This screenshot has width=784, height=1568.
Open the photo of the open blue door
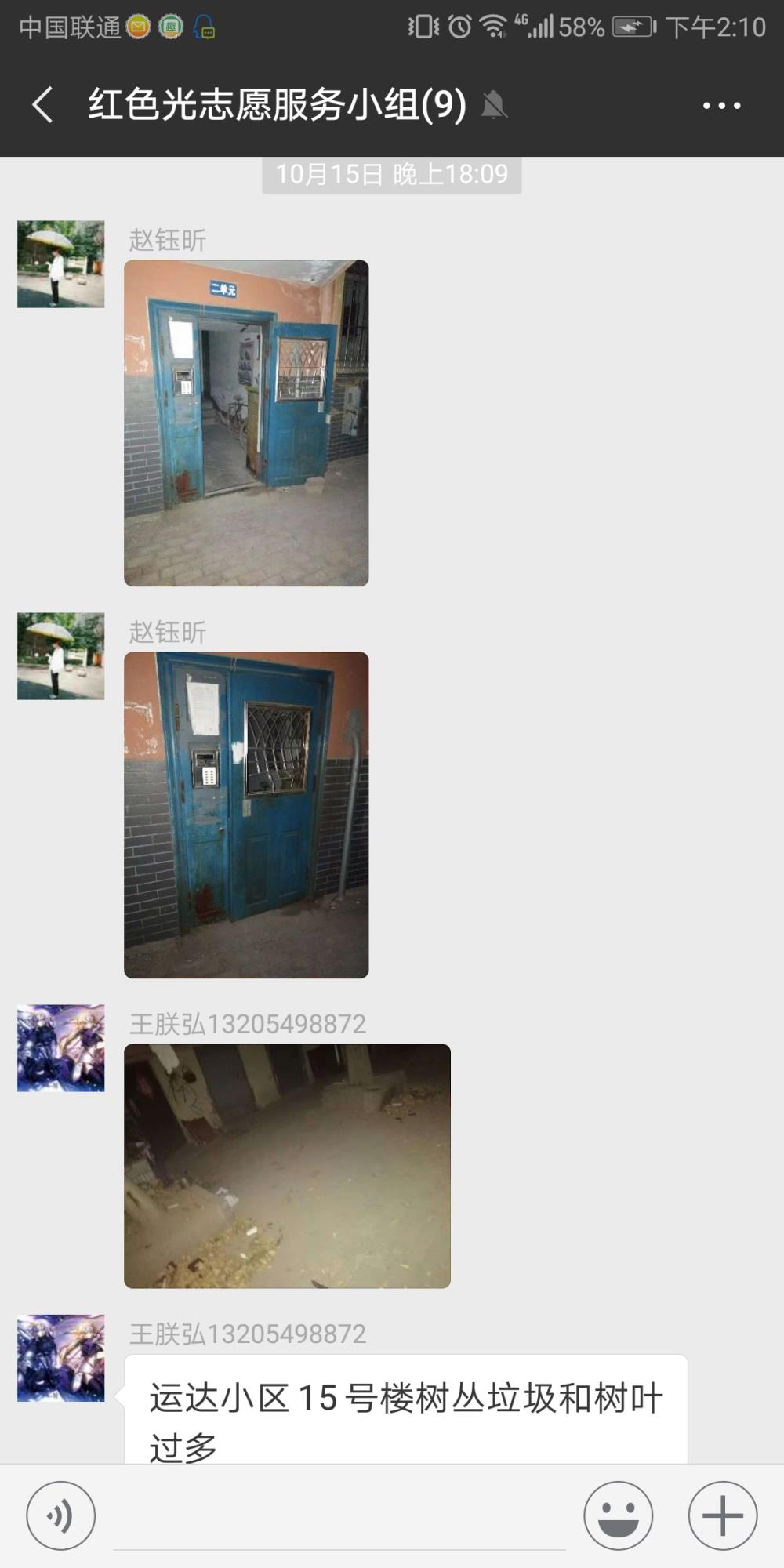pos(246,423)
